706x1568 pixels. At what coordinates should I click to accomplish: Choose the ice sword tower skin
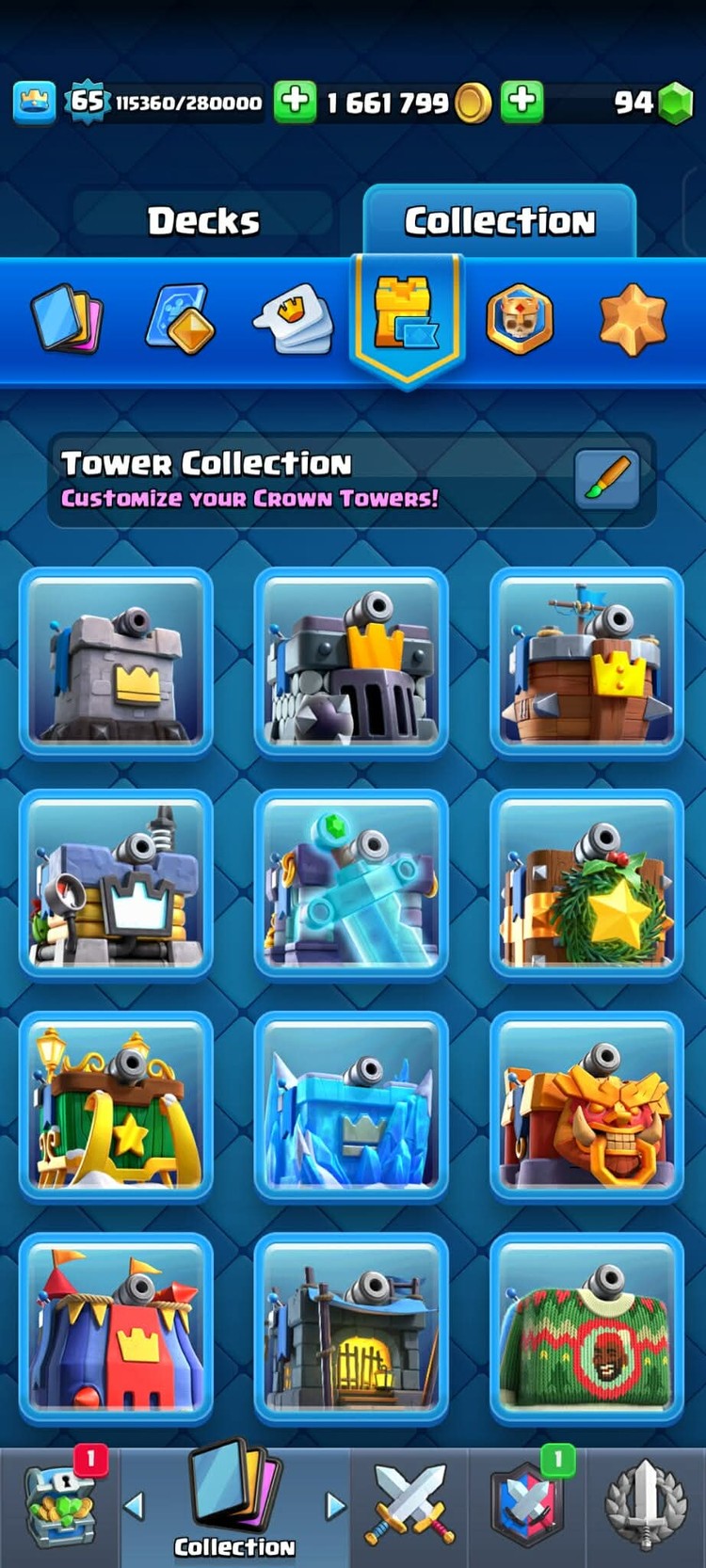coord(351,884)
